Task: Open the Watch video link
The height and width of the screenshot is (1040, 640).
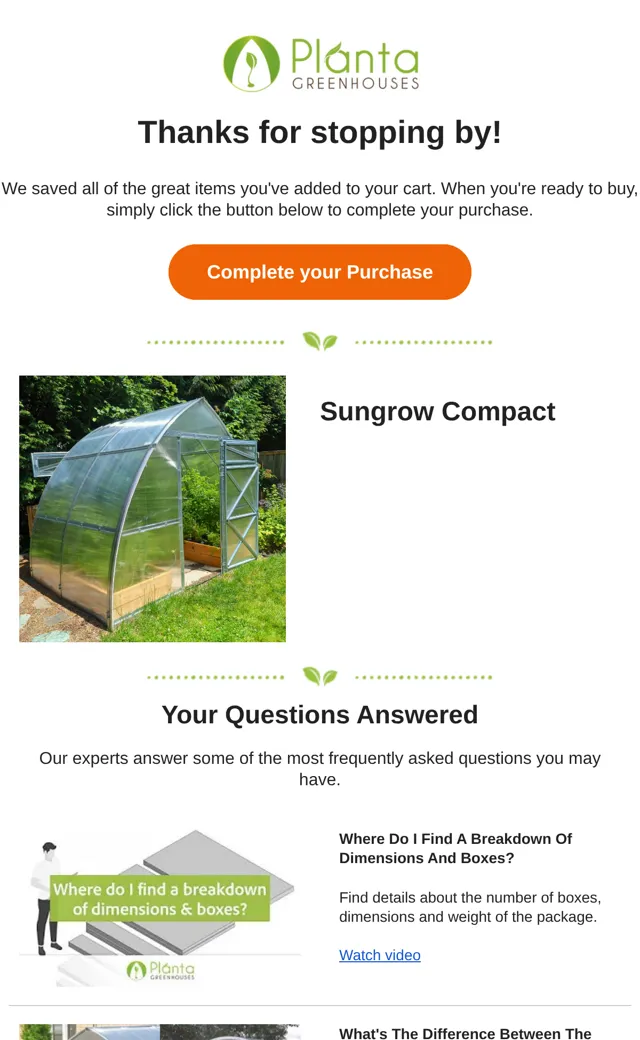Action: point(380,955)
